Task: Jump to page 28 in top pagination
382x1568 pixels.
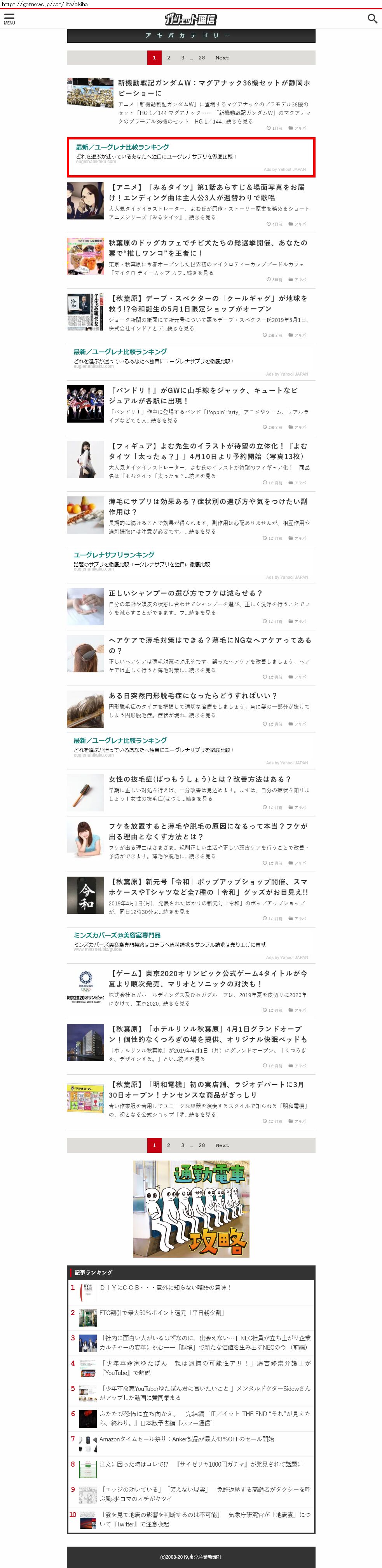Action: coord(202,58)
